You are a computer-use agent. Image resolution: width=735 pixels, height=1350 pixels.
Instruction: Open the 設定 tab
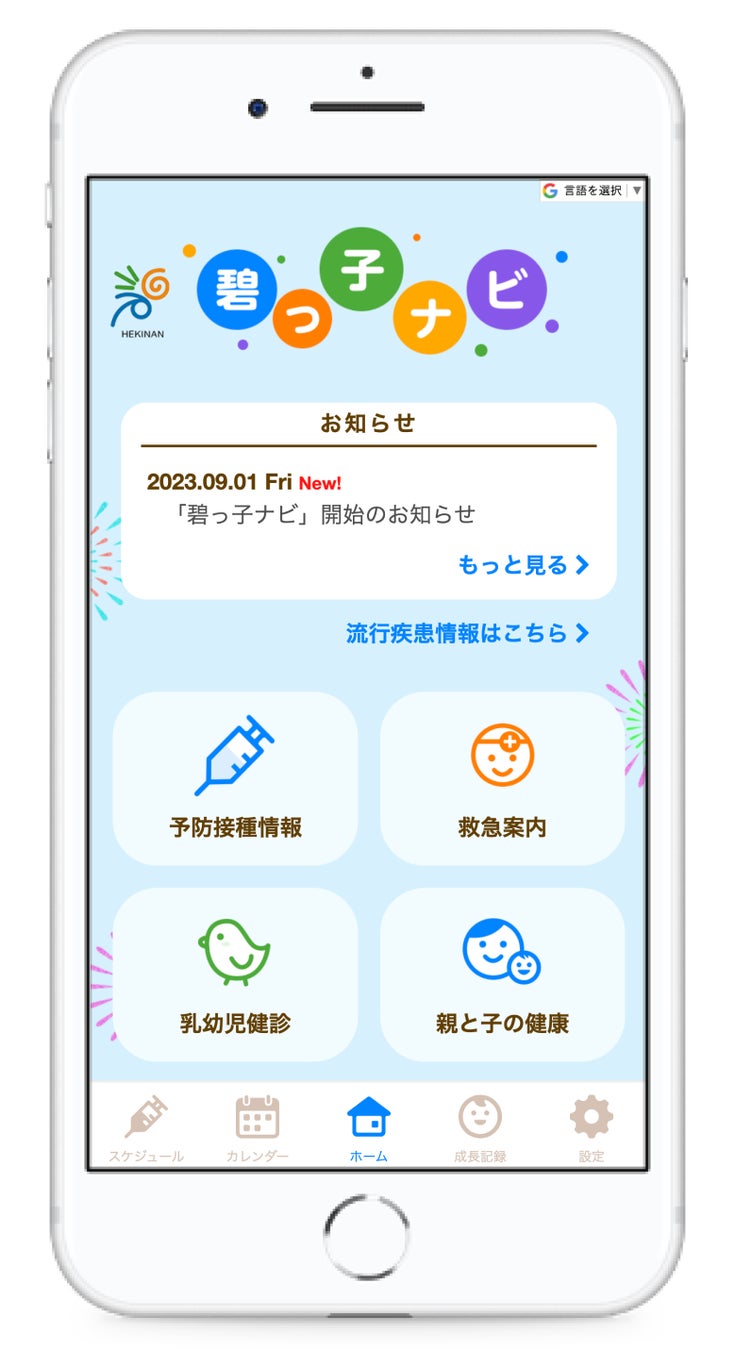click(591, 1128)
